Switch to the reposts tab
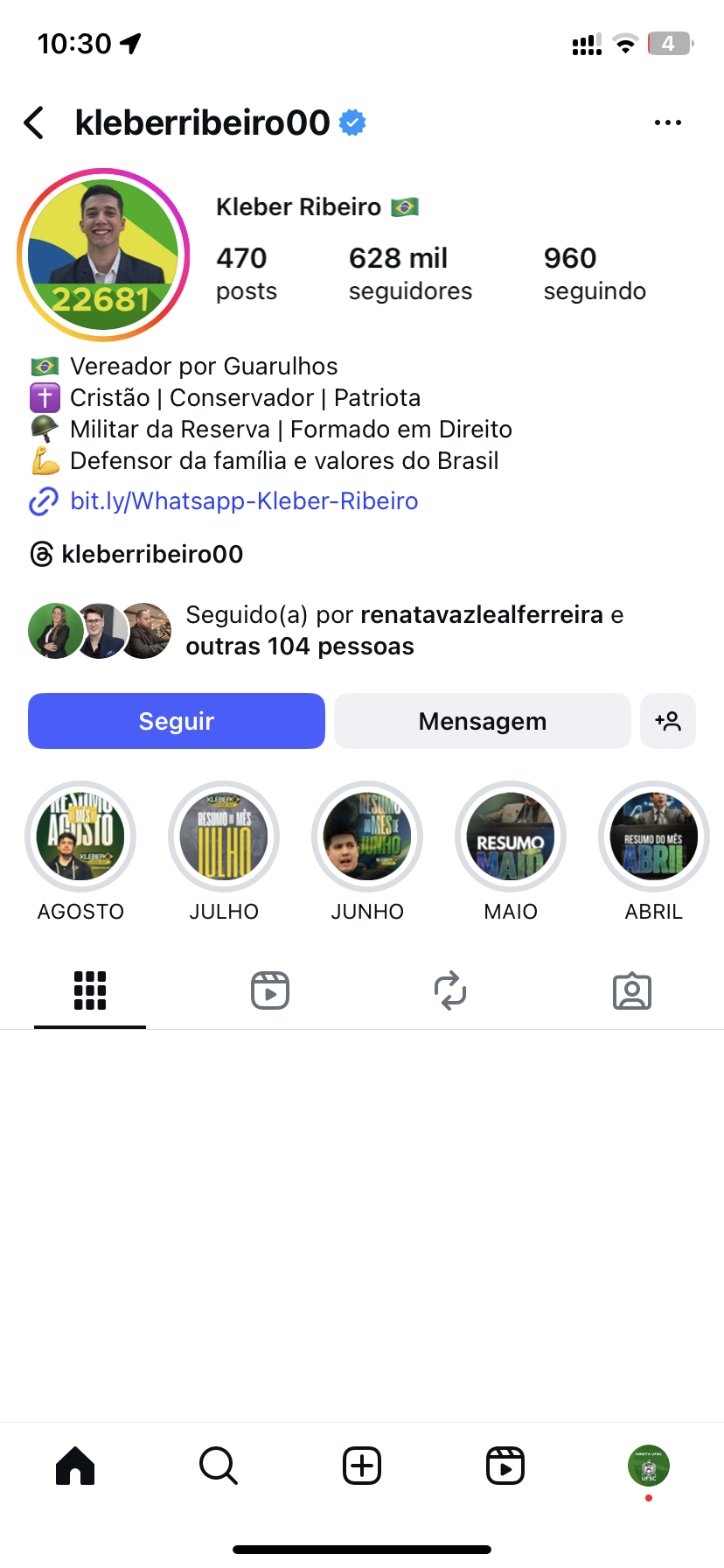Viewport: 724px width, 1568px height. tap(450, 990)
